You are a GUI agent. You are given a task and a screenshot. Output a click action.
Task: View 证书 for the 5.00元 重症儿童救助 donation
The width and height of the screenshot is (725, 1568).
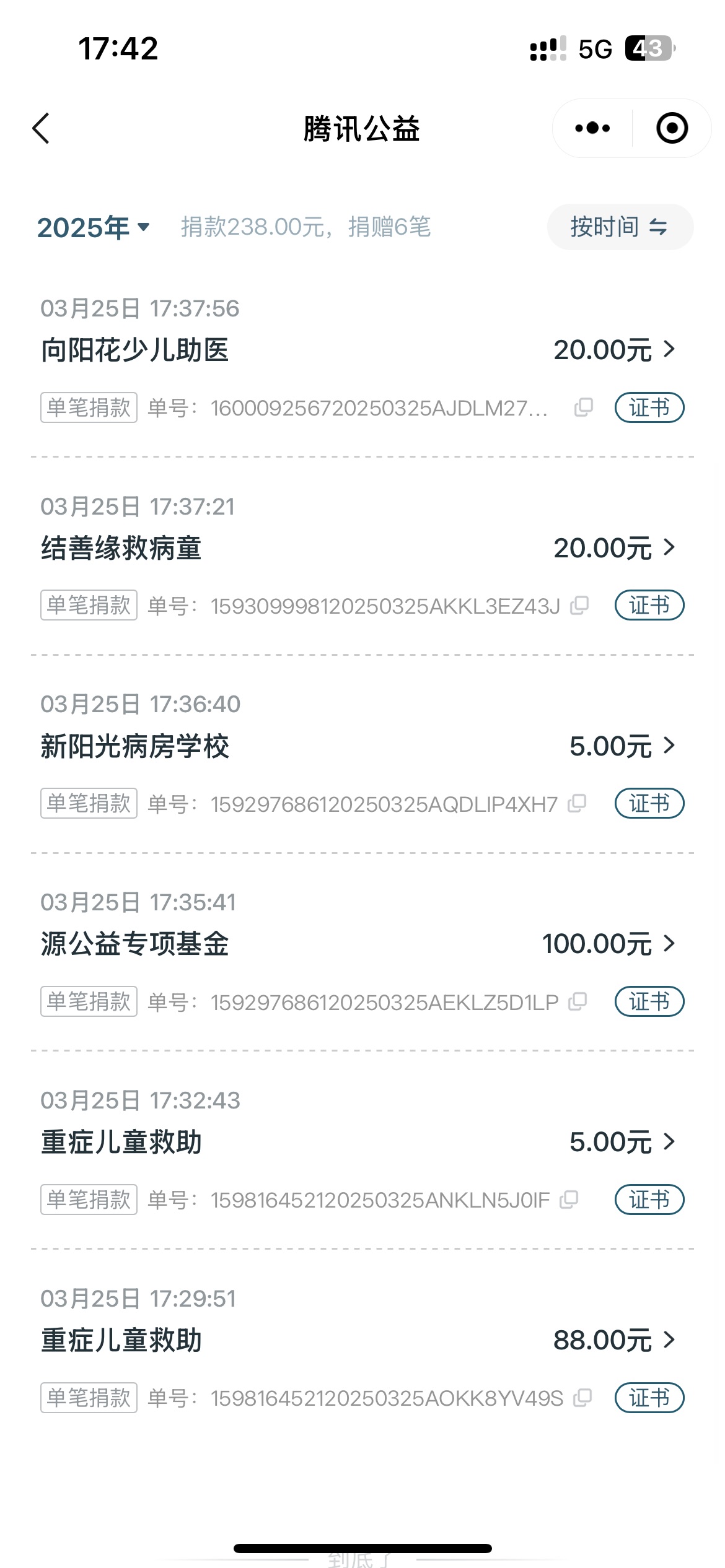point(649,1200)
